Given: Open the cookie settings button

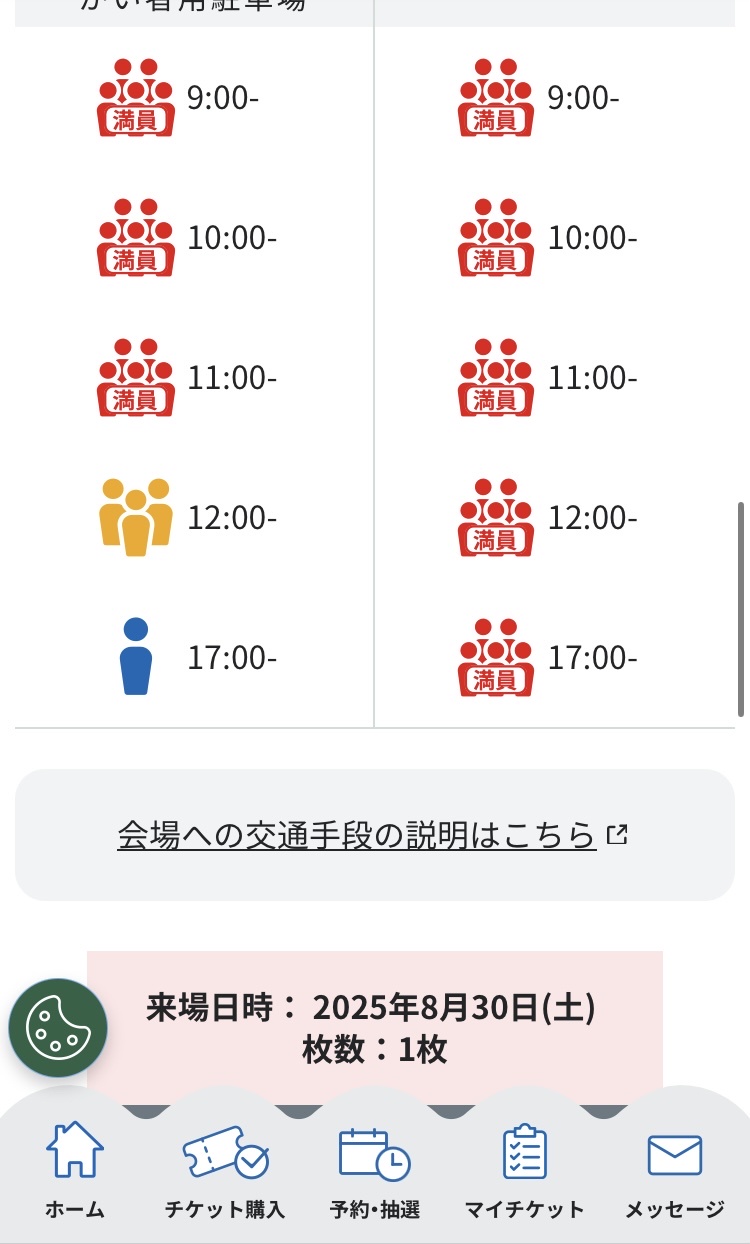Looking at the screenshot, I should (58, 1028).
